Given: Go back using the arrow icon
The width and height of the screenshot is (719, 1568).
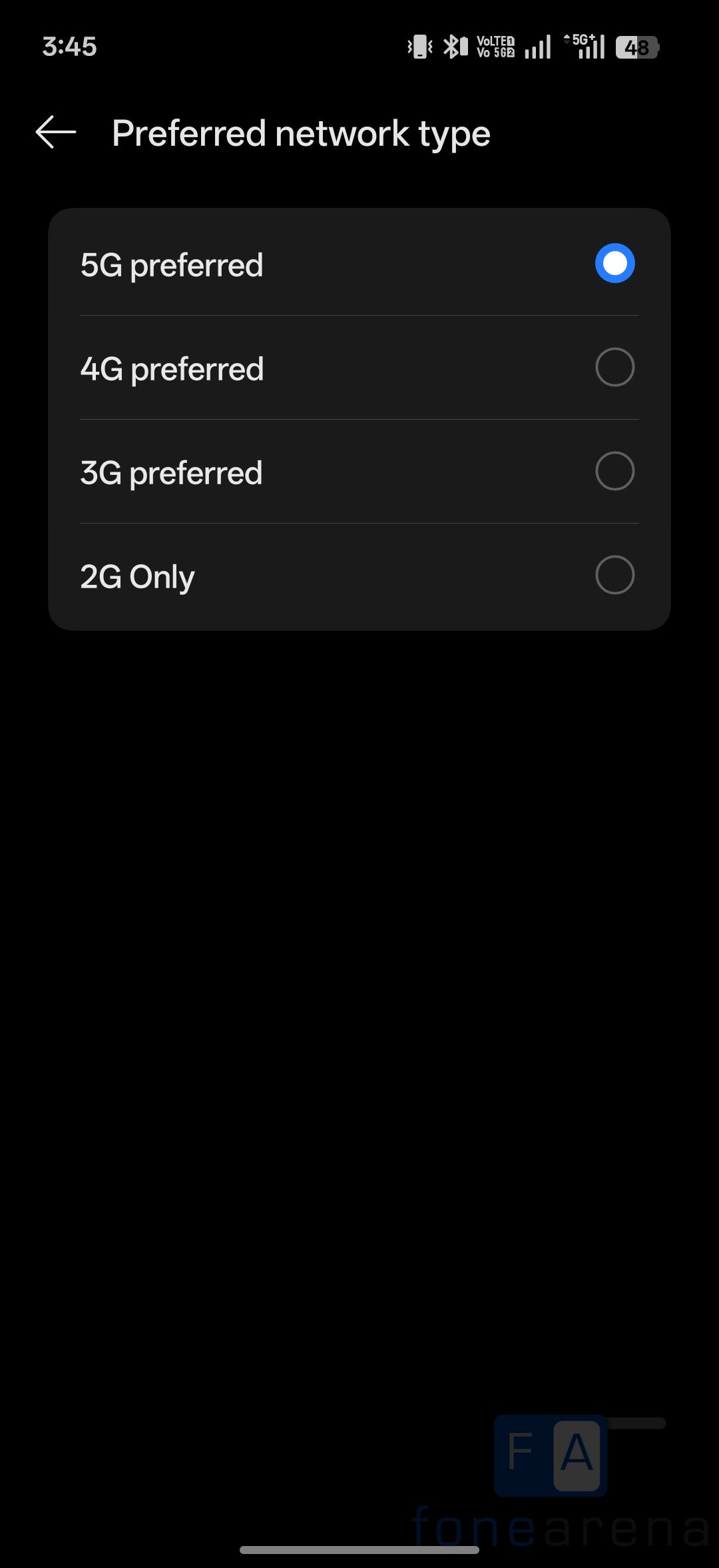Looking at the screenshot, I should [56, 132].
